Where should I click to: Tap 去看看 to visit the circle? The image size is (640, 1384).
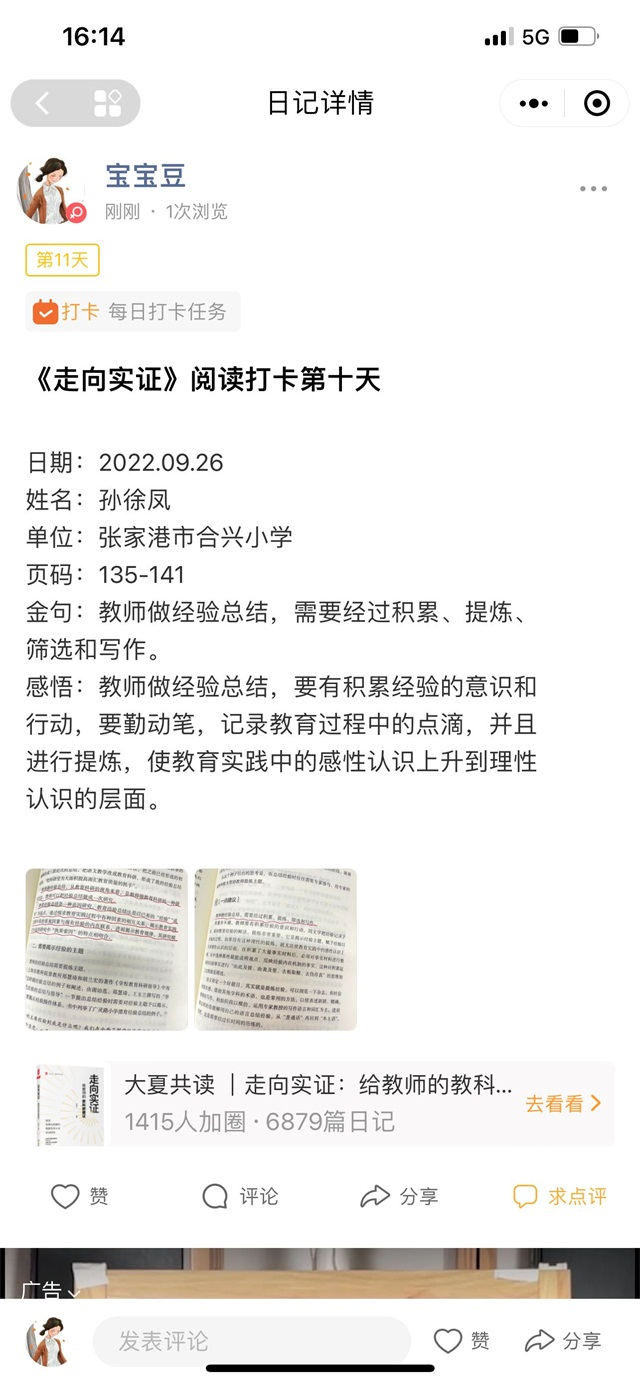pos(563,1103)
